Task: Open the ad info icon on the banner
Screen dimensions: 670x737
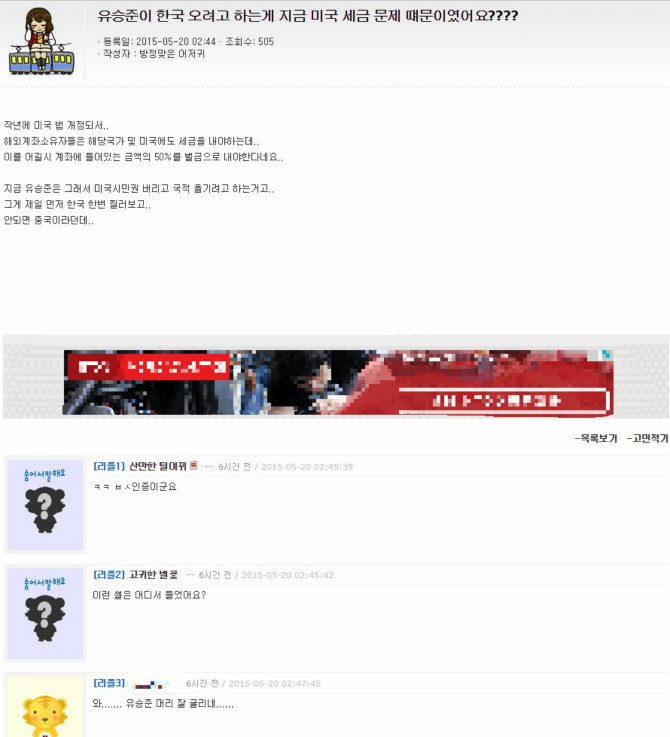Action: point(607,355)
